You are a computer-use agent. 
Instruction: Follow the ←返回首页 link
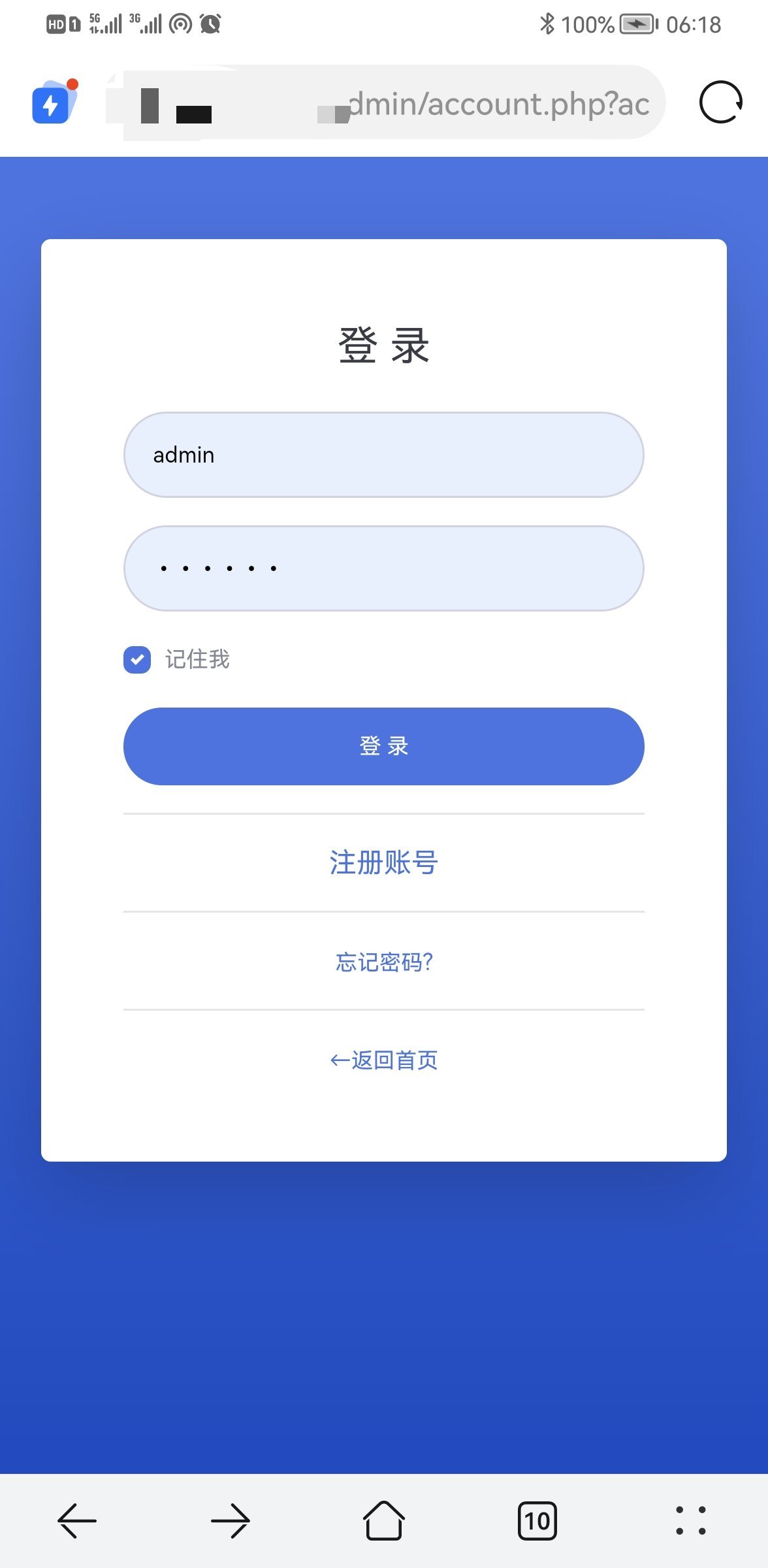tap(384, 1060)
